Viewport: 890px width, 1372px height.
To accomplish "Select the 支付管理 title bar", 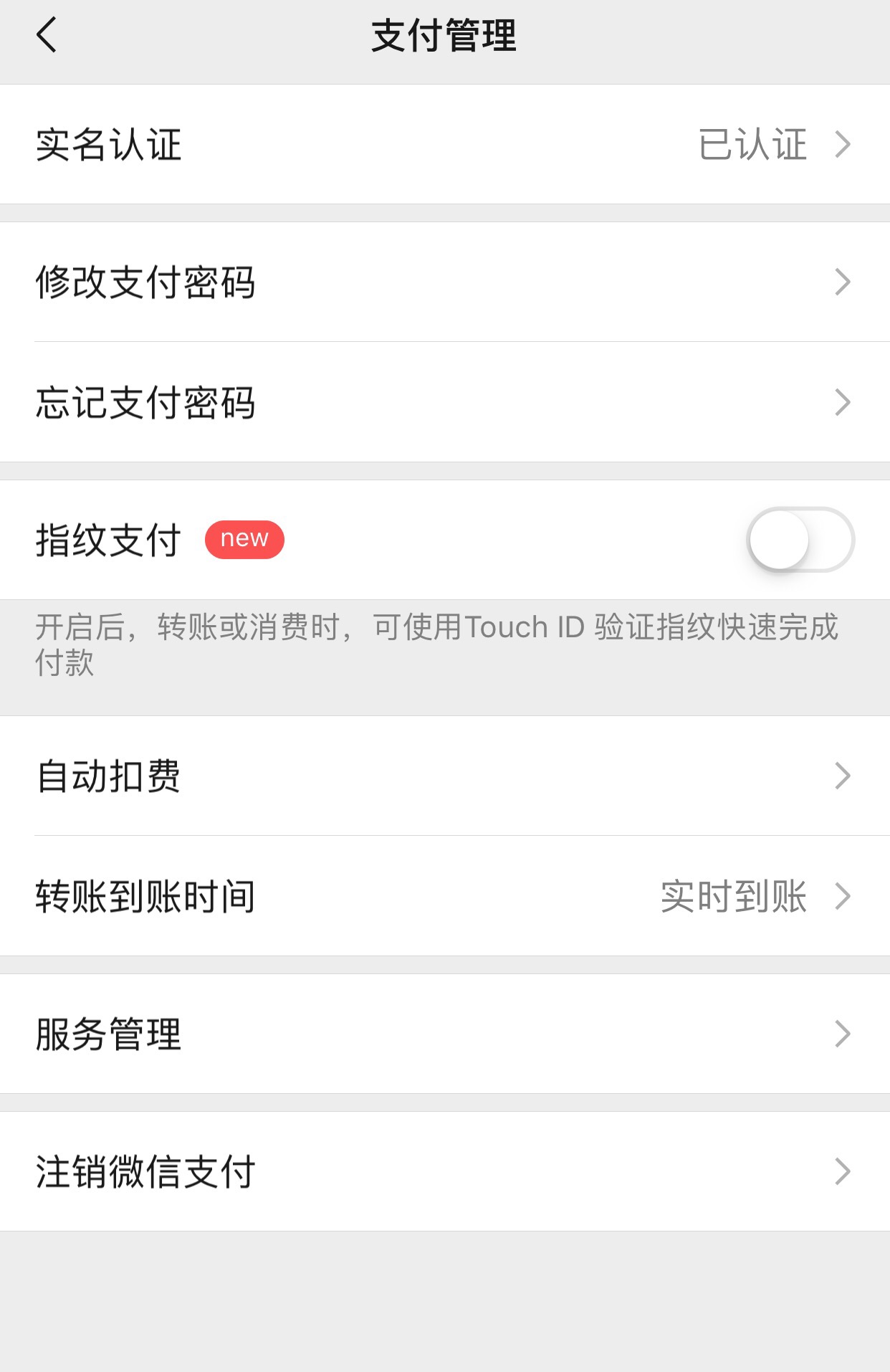I will click(x=445, y=34).
